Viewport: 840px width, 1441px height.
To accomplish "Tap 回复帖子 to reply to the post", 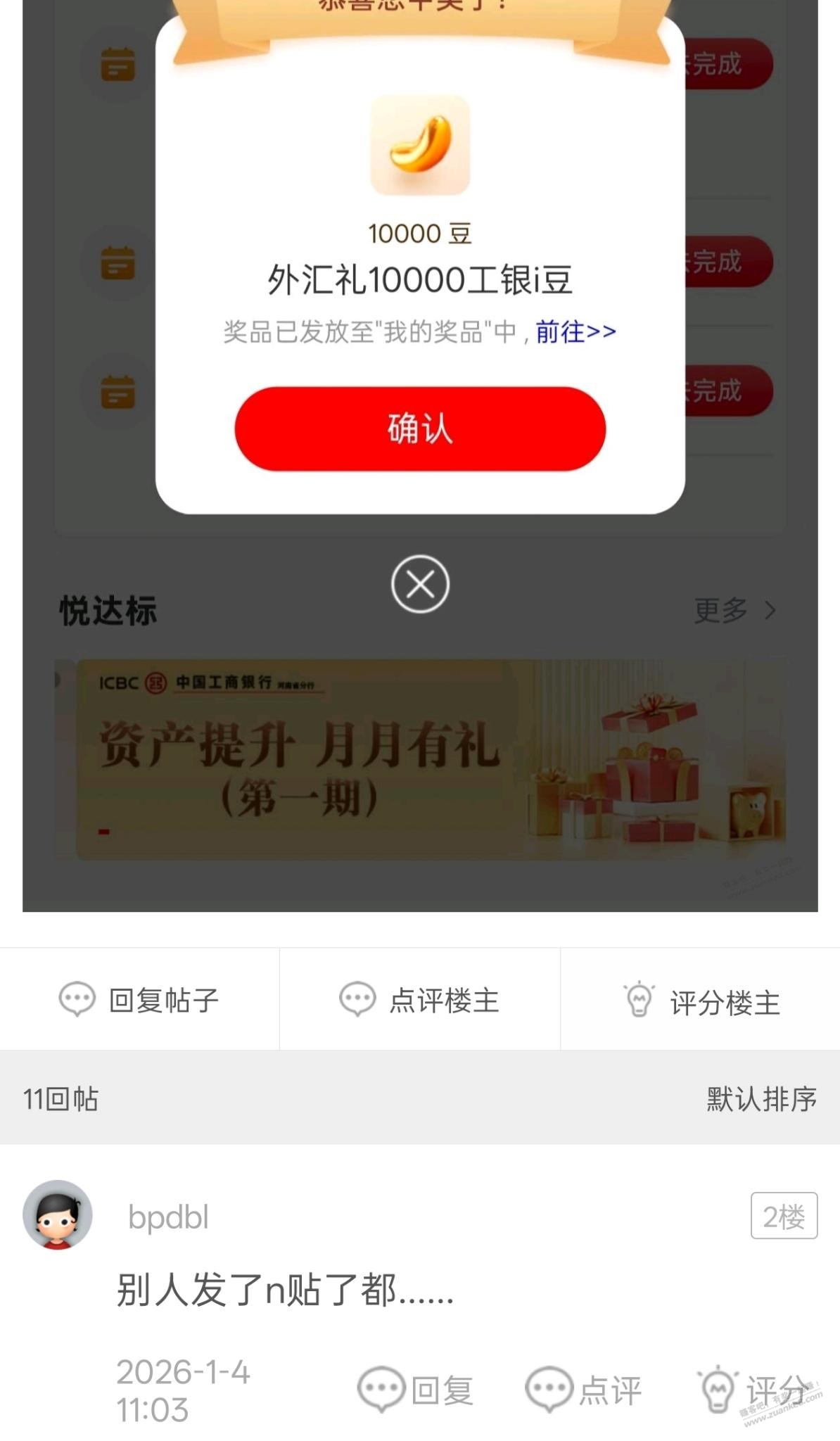I will tap(139, 1000).
